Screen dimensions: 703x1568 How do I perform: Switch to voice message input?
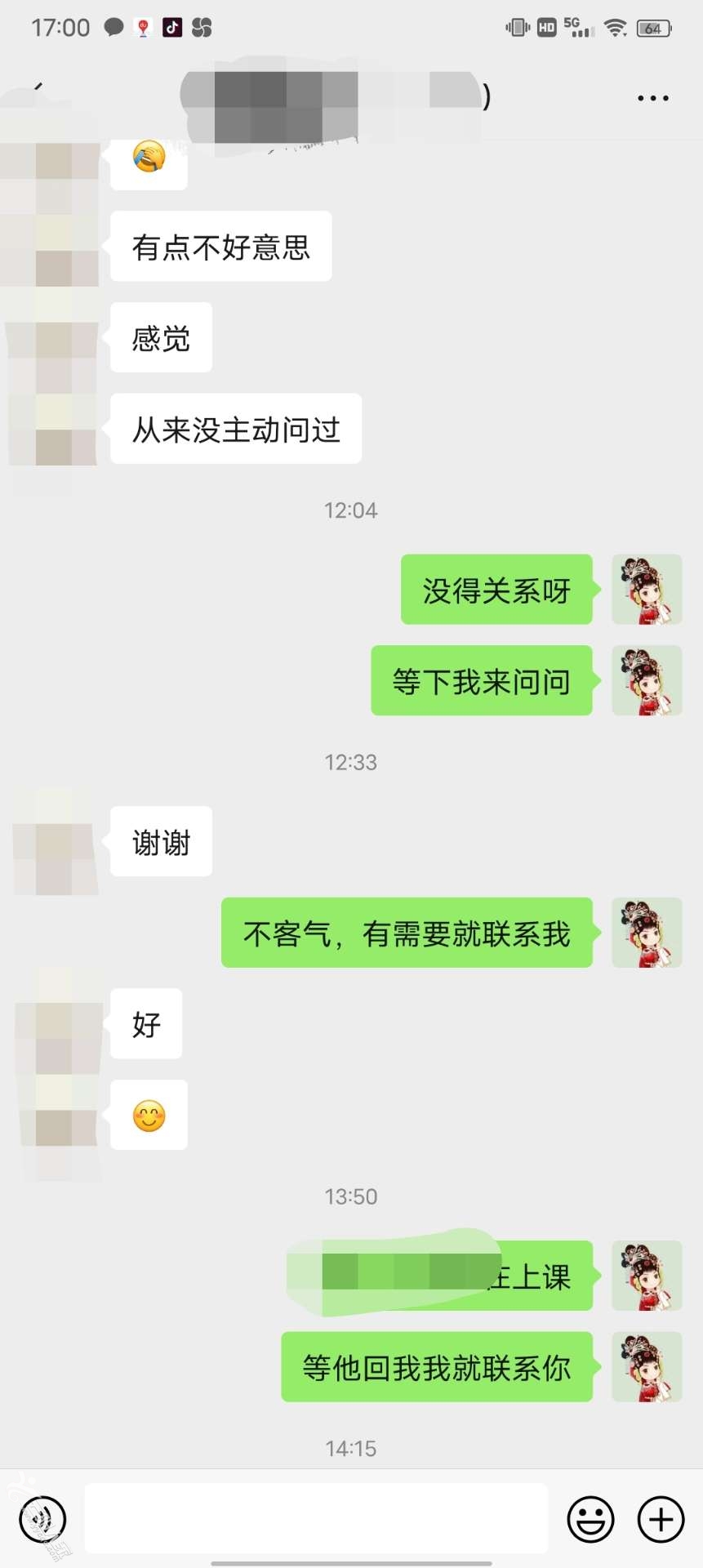click(x=42, y=1519)
